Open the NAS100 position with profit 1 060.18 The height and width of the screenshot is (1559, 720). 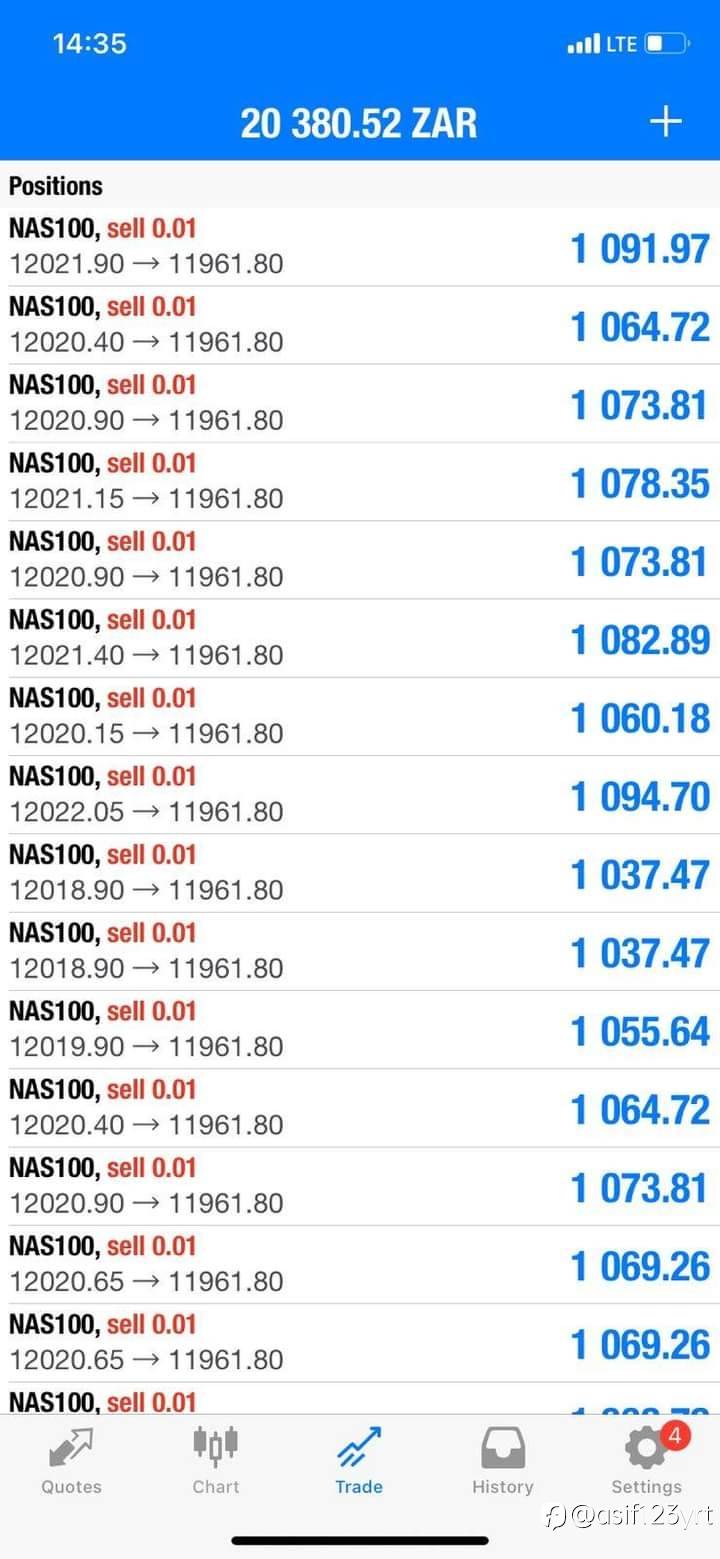pyautogui.click(x=360, y=717)
